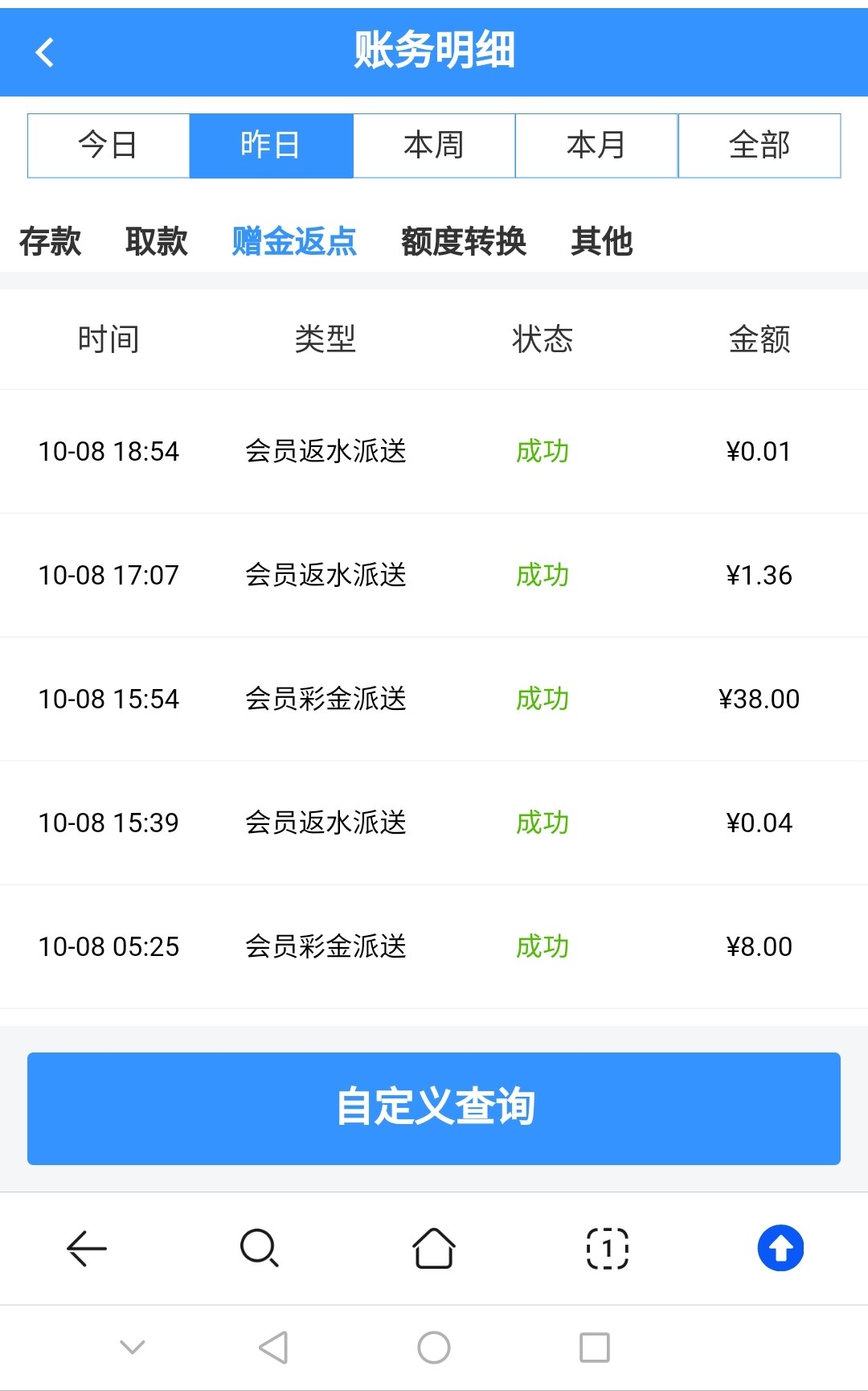Viewport: 868px width, 1391px height.
Task: Select the 赠金返点 category
Action: point(294,241)
